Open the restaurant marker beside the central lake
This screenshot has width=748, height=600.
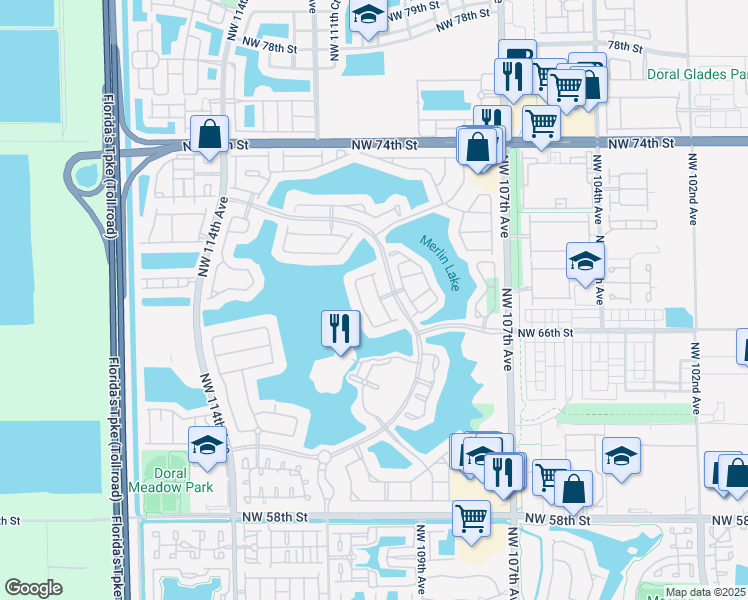[x=341, y=332]
